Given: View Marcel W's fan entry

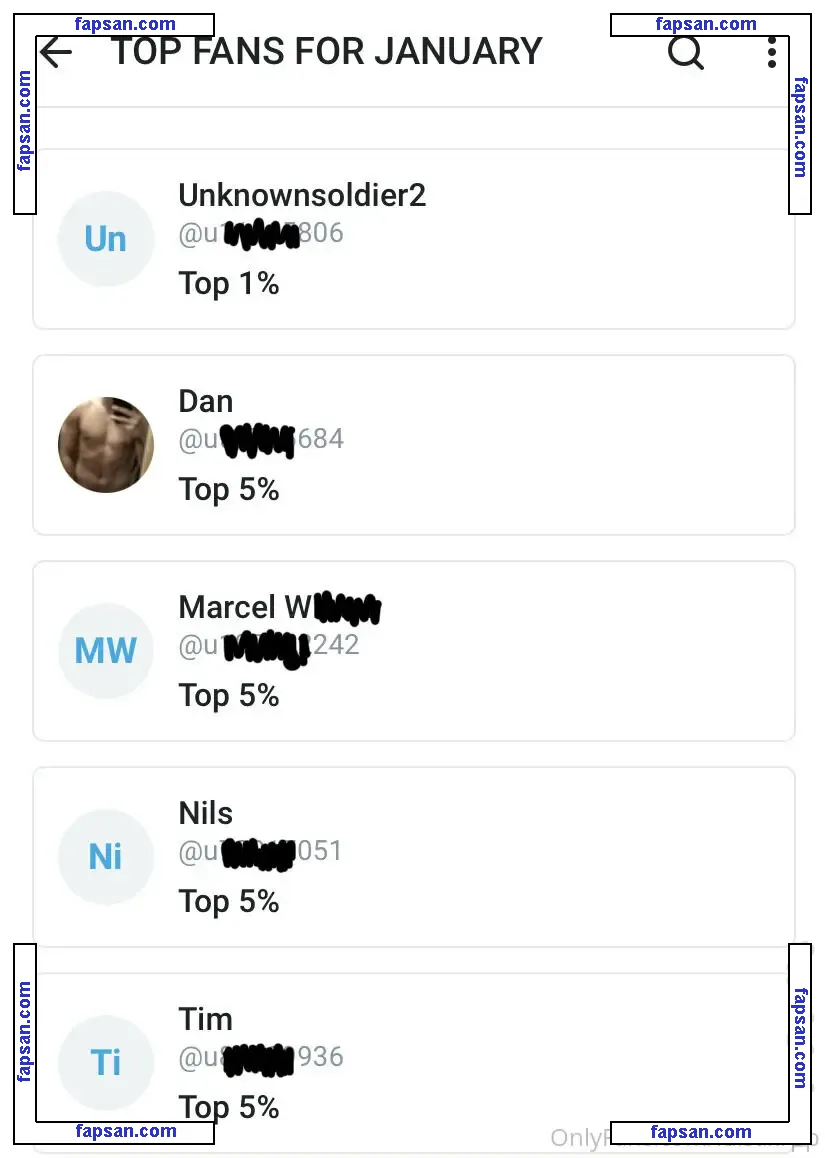Looking at the screenshot, I should coord(413,651).
